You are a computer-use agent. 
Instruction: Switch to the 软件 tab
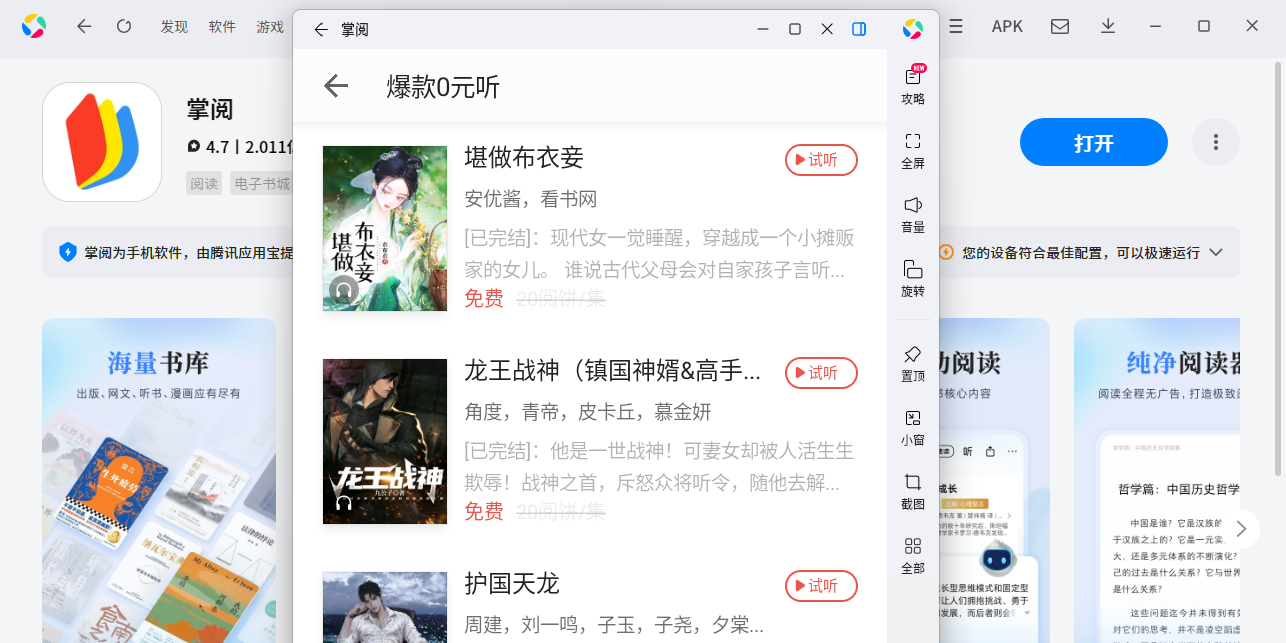(222, 27)
